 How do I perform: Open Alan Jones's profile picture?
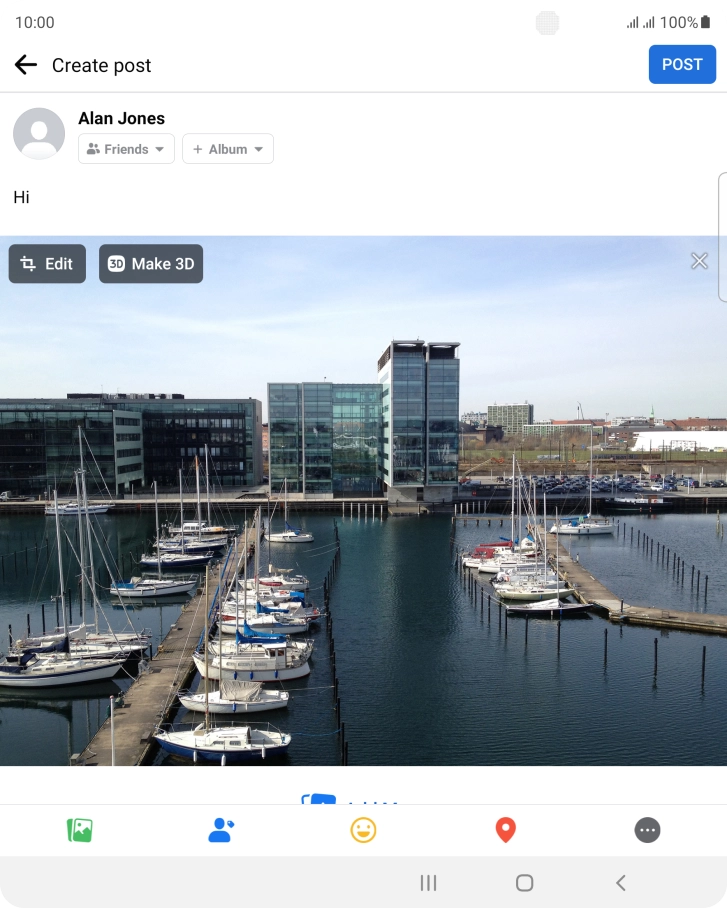tap(39, 133)
